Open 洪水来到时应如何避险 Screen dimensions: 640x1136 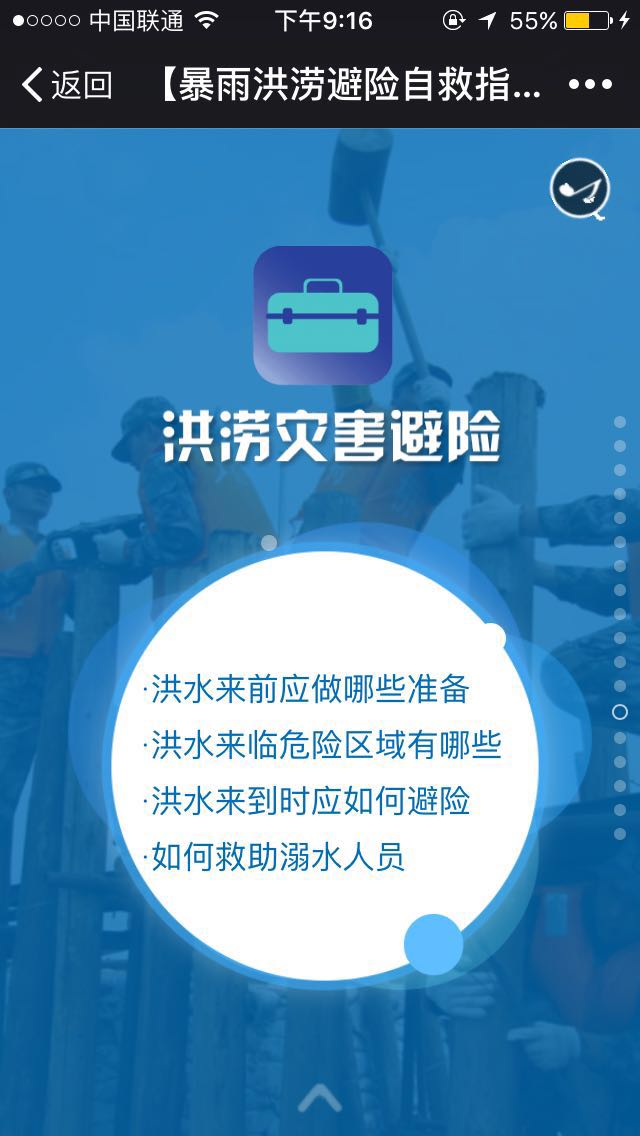(309, 801)
